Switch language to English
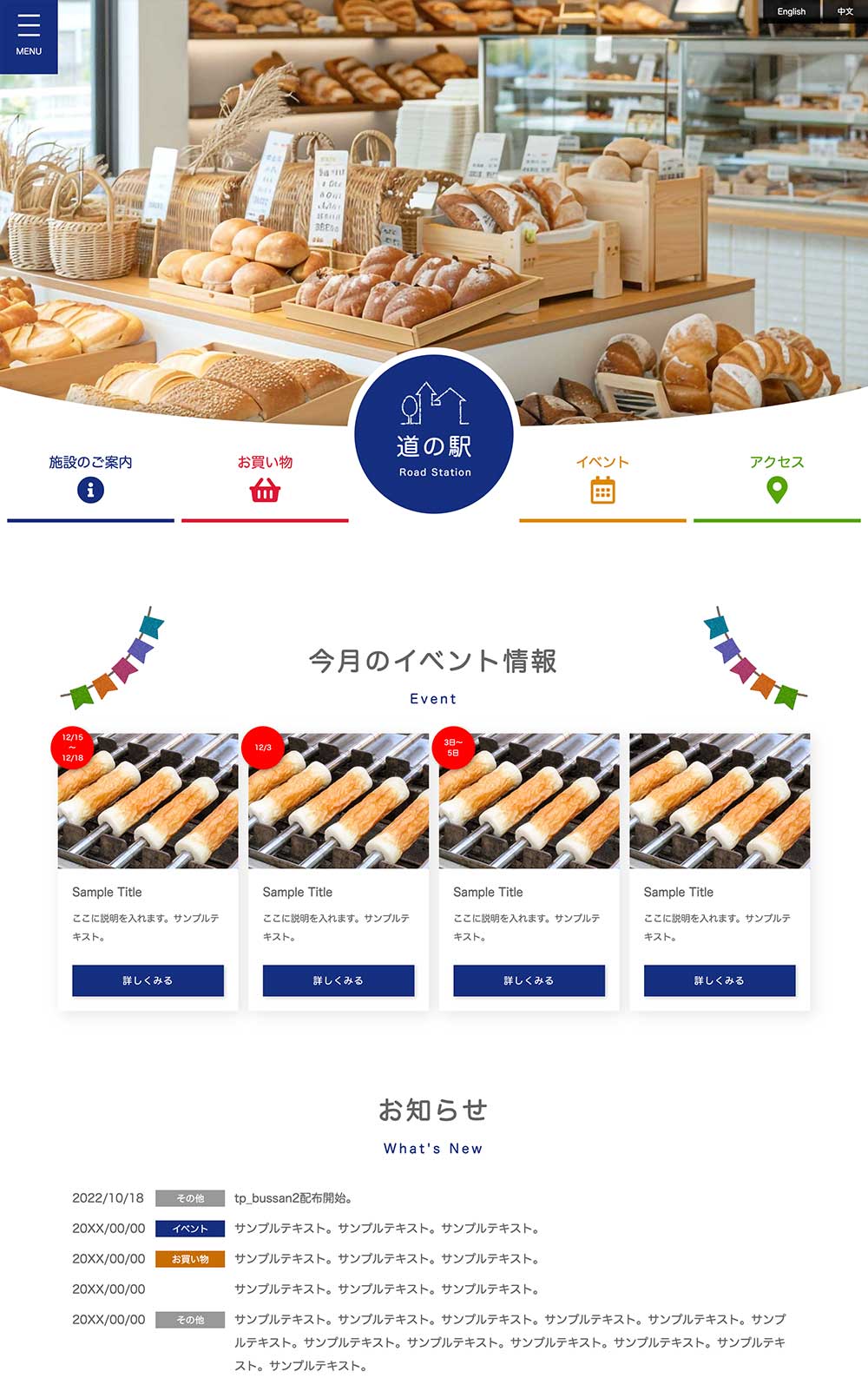 point(791,11)
